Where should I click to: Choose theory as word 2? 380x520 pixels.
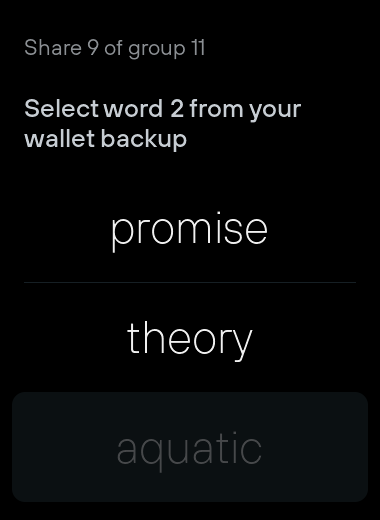click(190, 338)
